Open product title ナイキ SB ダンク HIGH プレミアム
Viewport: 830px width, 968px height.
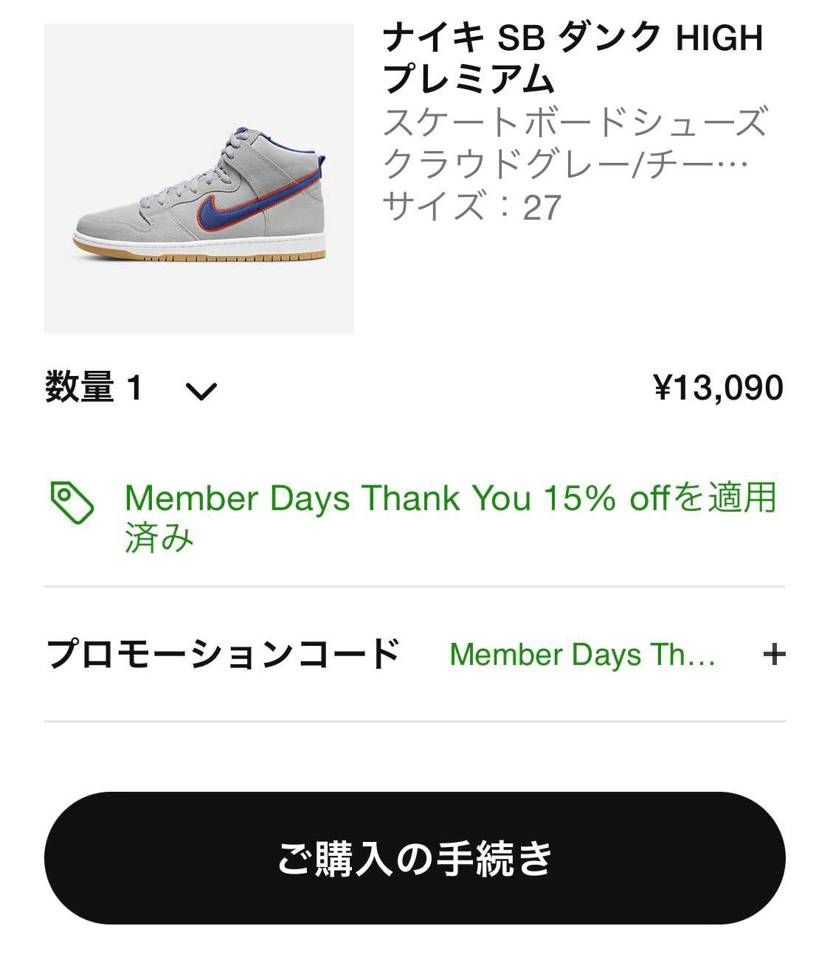point(573,56)
